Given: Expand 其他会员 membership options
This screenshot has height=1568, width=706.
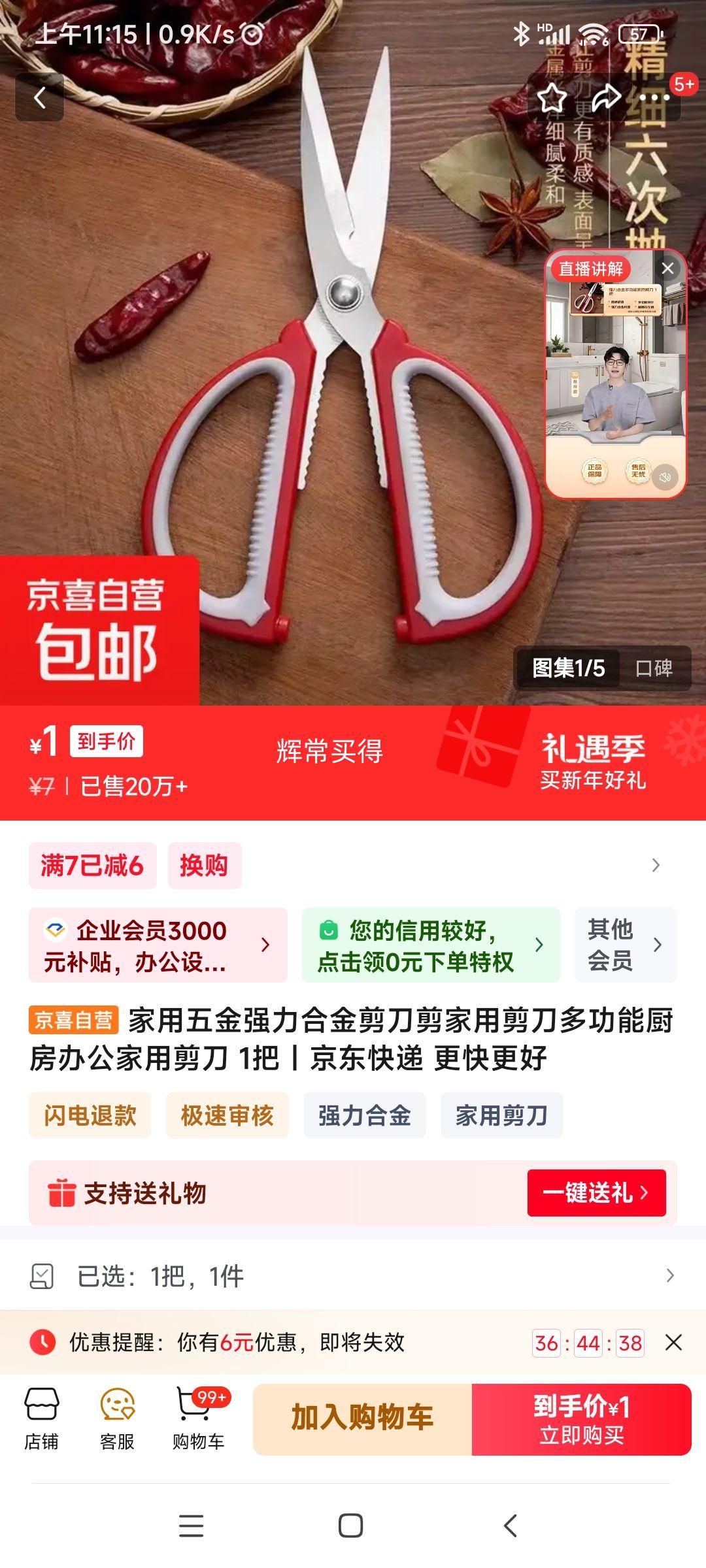Looking at the screenshot, I should coord(624,944).
